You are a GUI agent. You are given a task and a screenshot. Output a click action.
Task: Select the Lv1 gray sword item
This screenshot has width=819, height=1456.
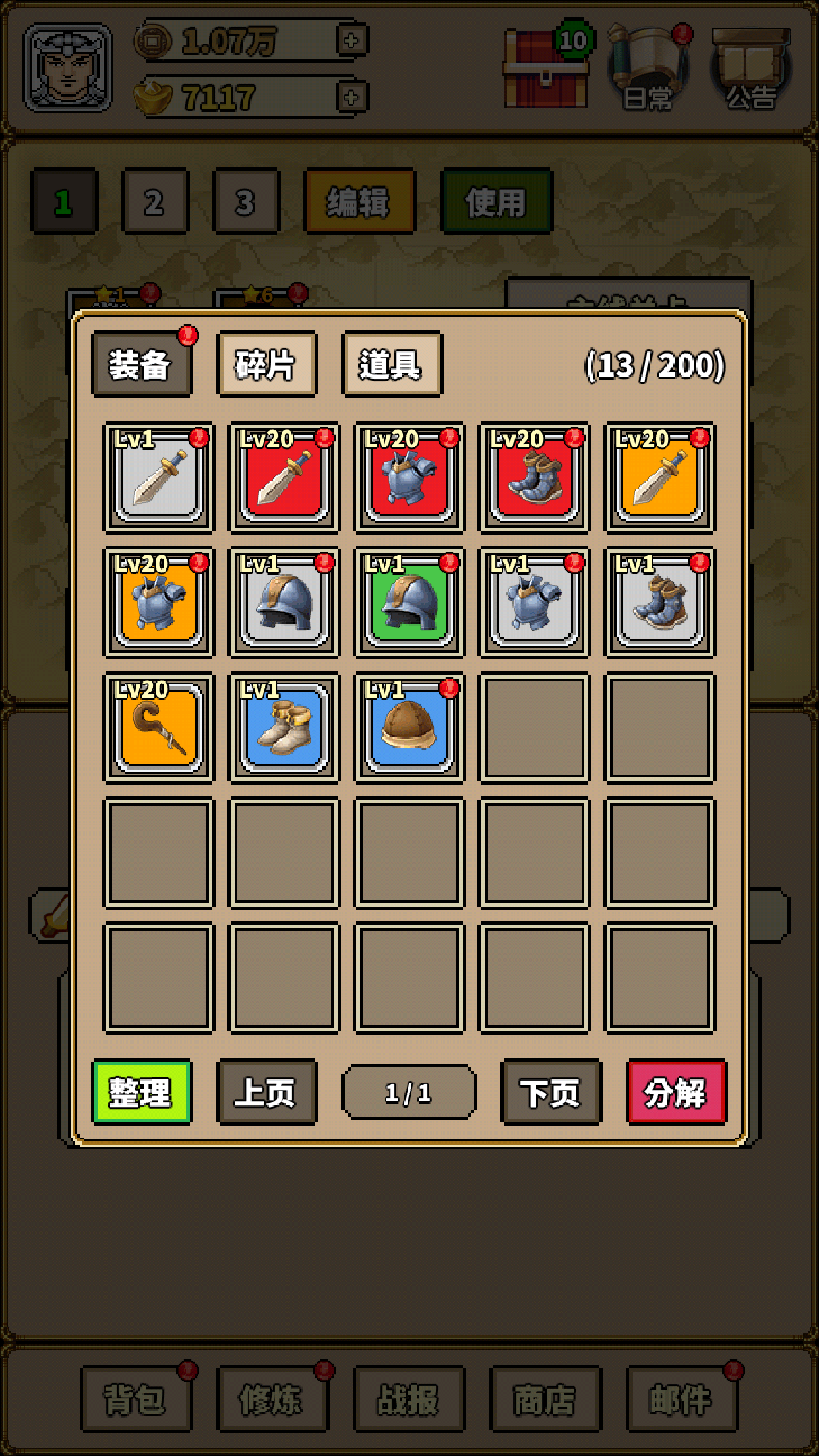159,477
